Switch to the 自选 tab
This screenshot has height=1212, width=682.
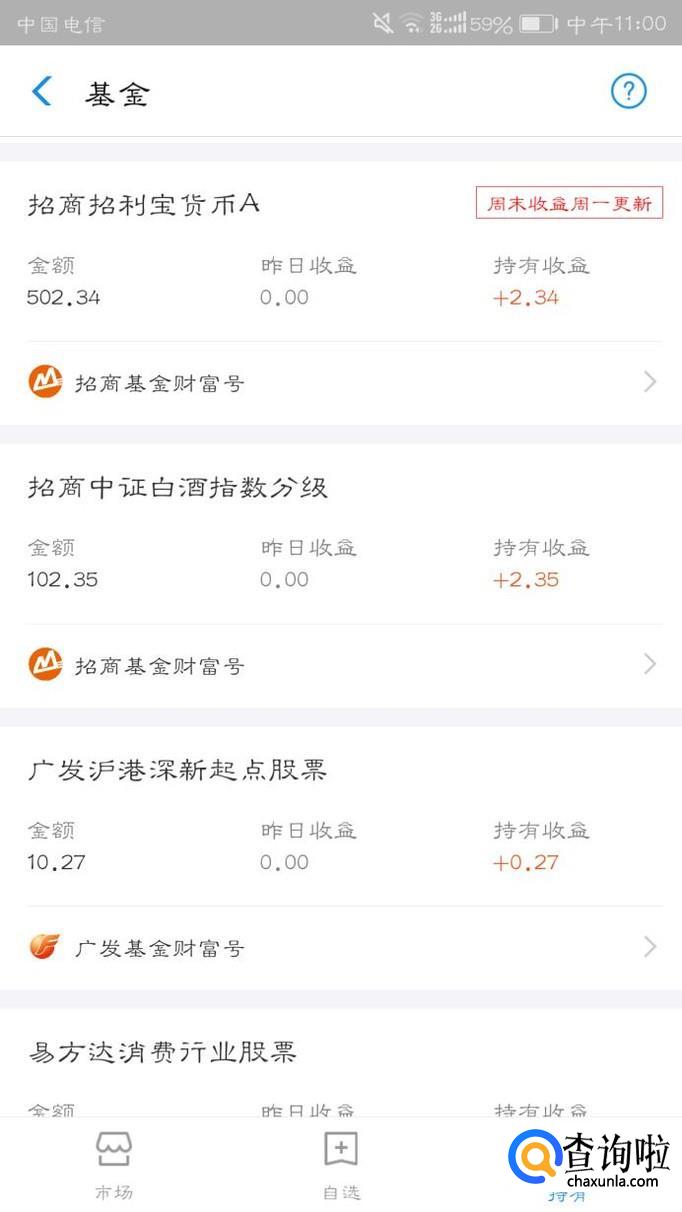(341, 1165)
